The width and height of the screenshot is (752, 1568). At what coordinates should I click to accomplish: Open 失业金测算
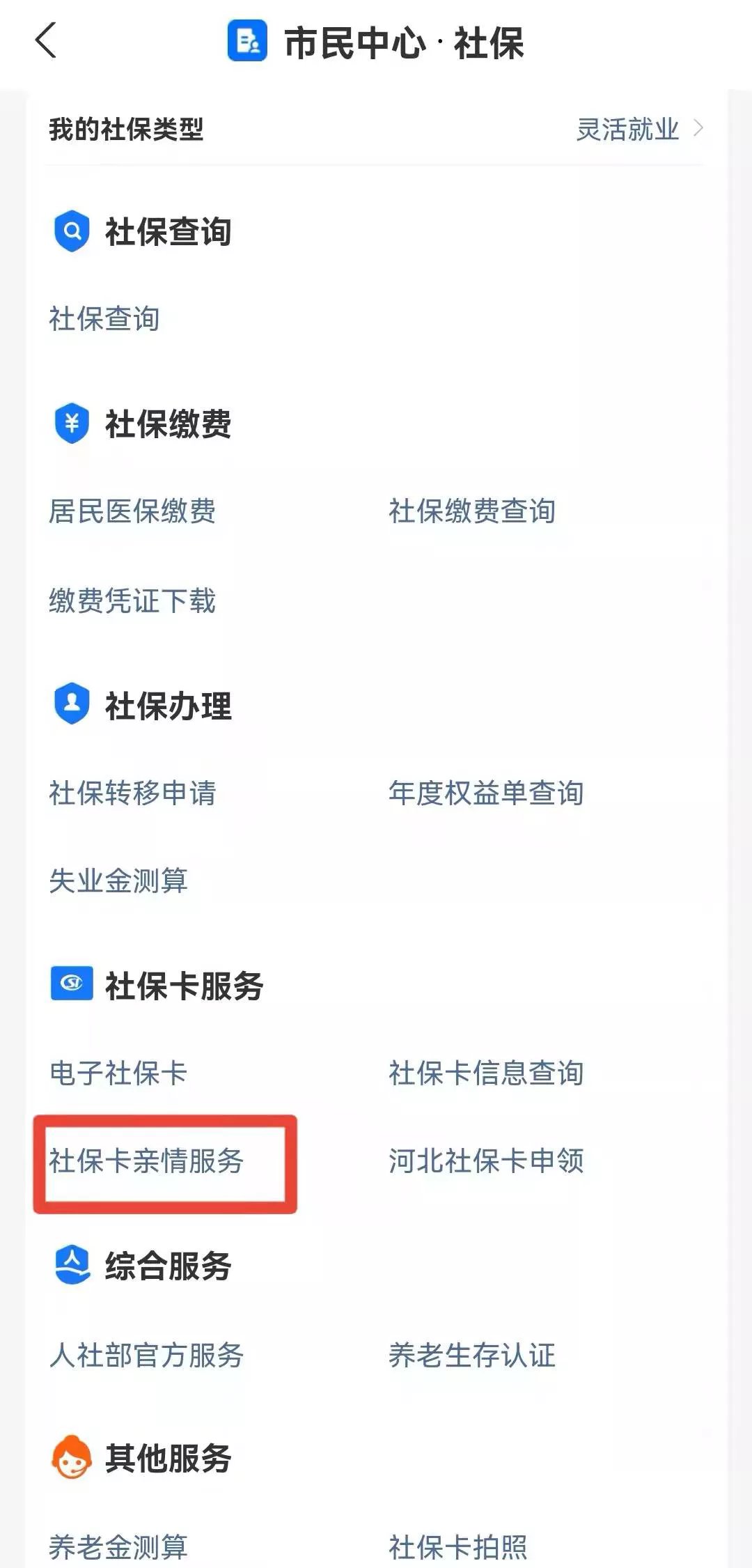click(x=118, y=880)
